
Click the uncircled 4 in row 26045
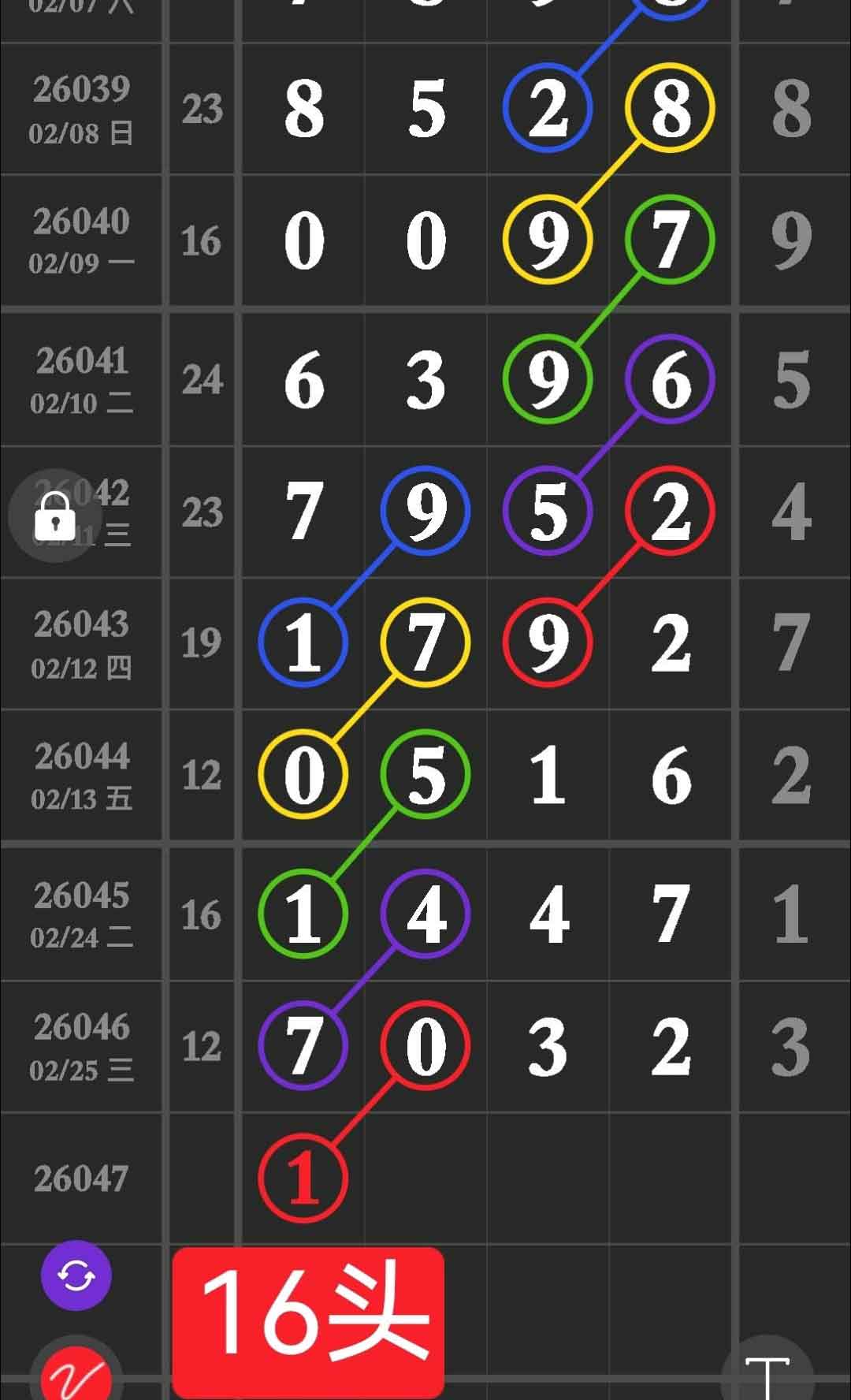548,914
